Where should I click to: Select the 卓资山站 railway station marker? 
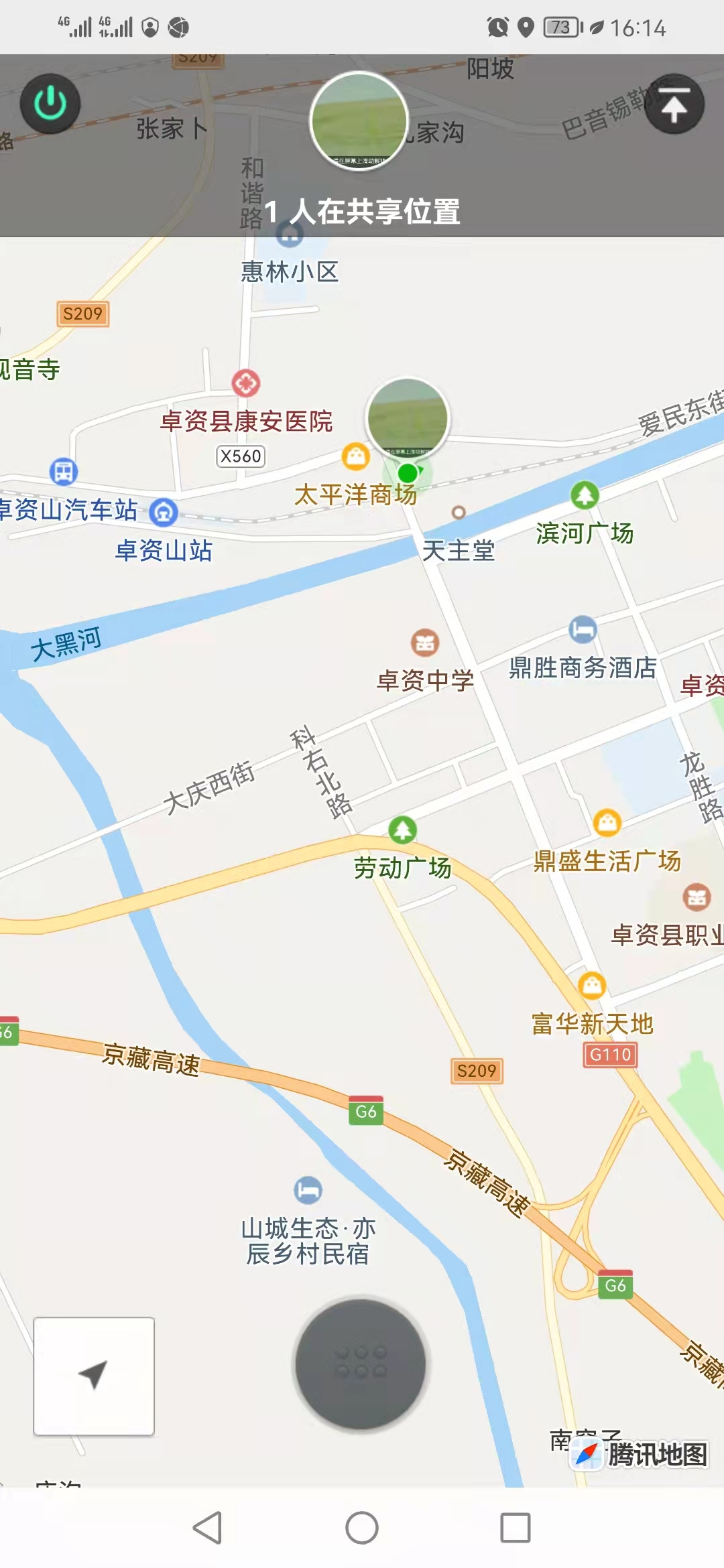[164, 513]
